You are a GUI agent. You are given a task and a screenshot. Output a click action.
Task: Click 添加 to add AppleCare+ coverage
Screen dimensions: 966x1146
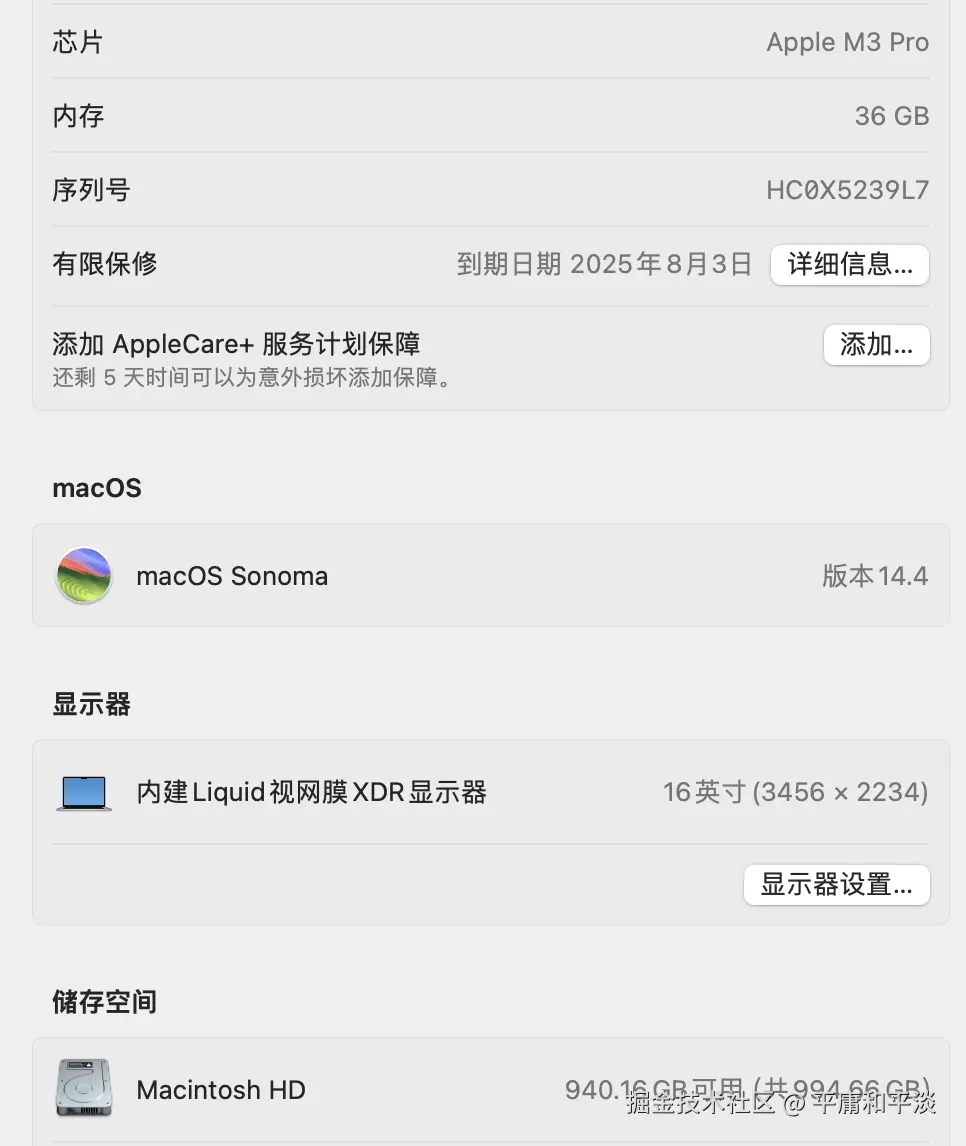tap(876, 344)
